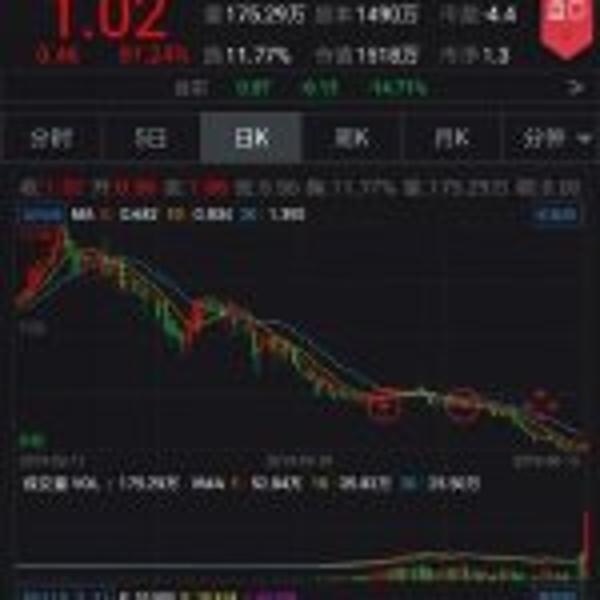Switch to the 5日 chart tab
This screenshot has width=600, height=600.
150,138
